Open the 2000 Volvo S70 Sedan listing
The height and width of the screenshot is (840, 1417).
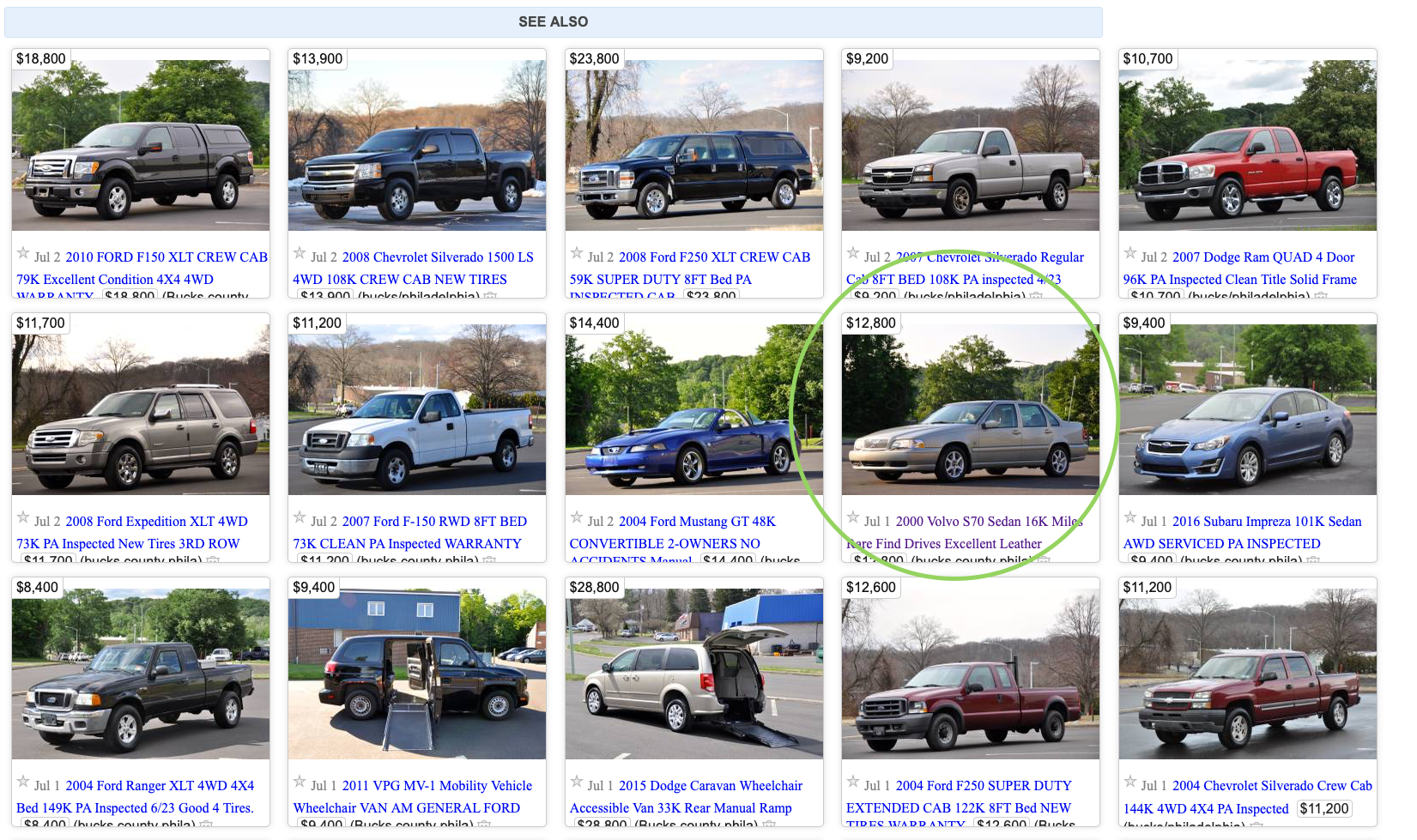tap(987, 522)
